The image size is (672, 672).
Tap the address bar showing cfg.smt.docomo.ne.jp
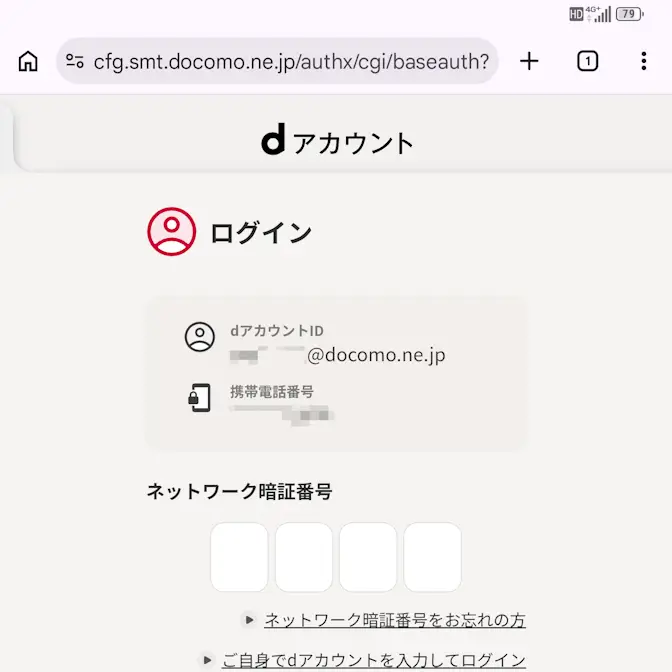(x=290, y=62)
